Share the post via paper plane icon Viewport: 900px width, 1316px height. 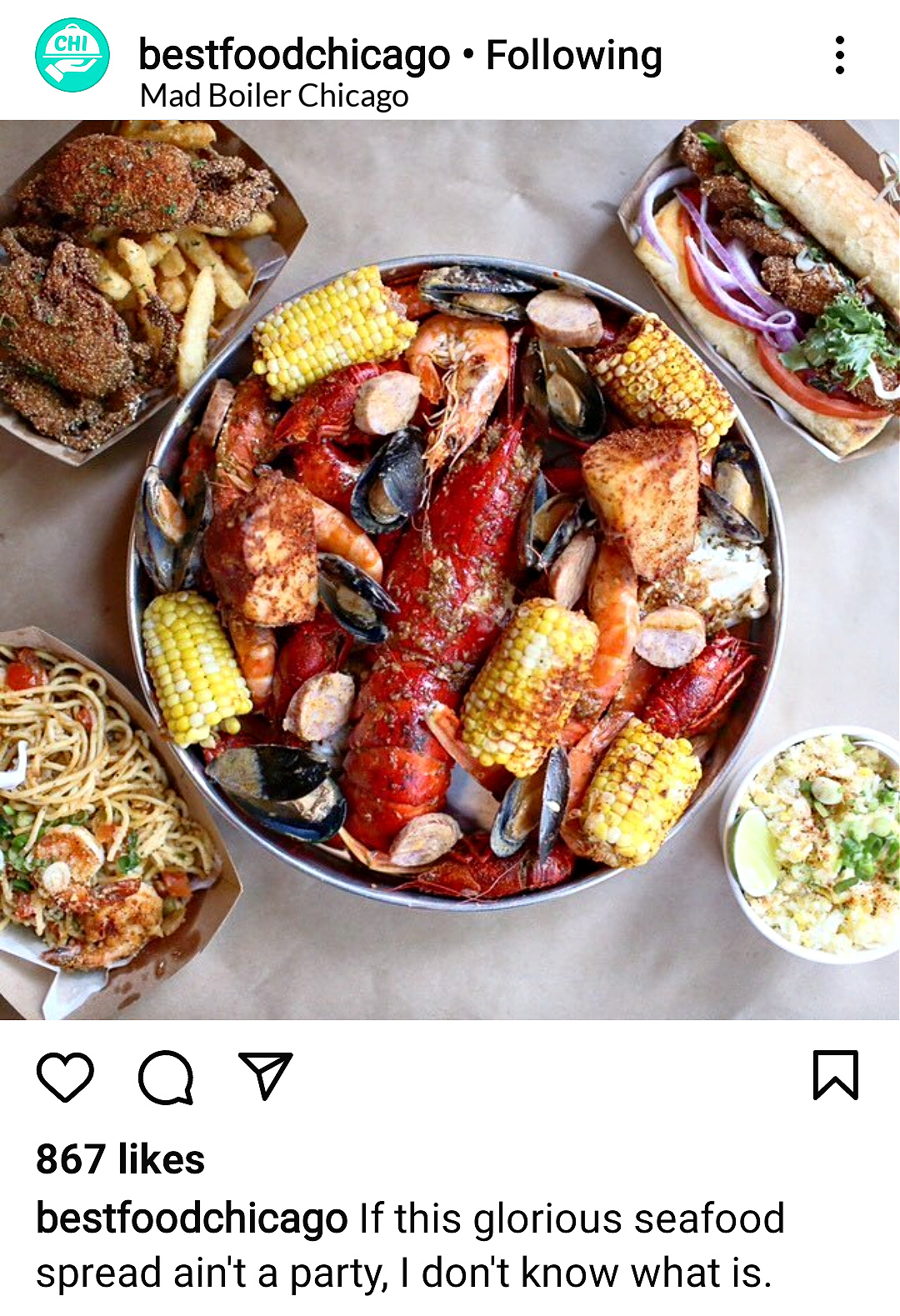[x=265, y=1074]
